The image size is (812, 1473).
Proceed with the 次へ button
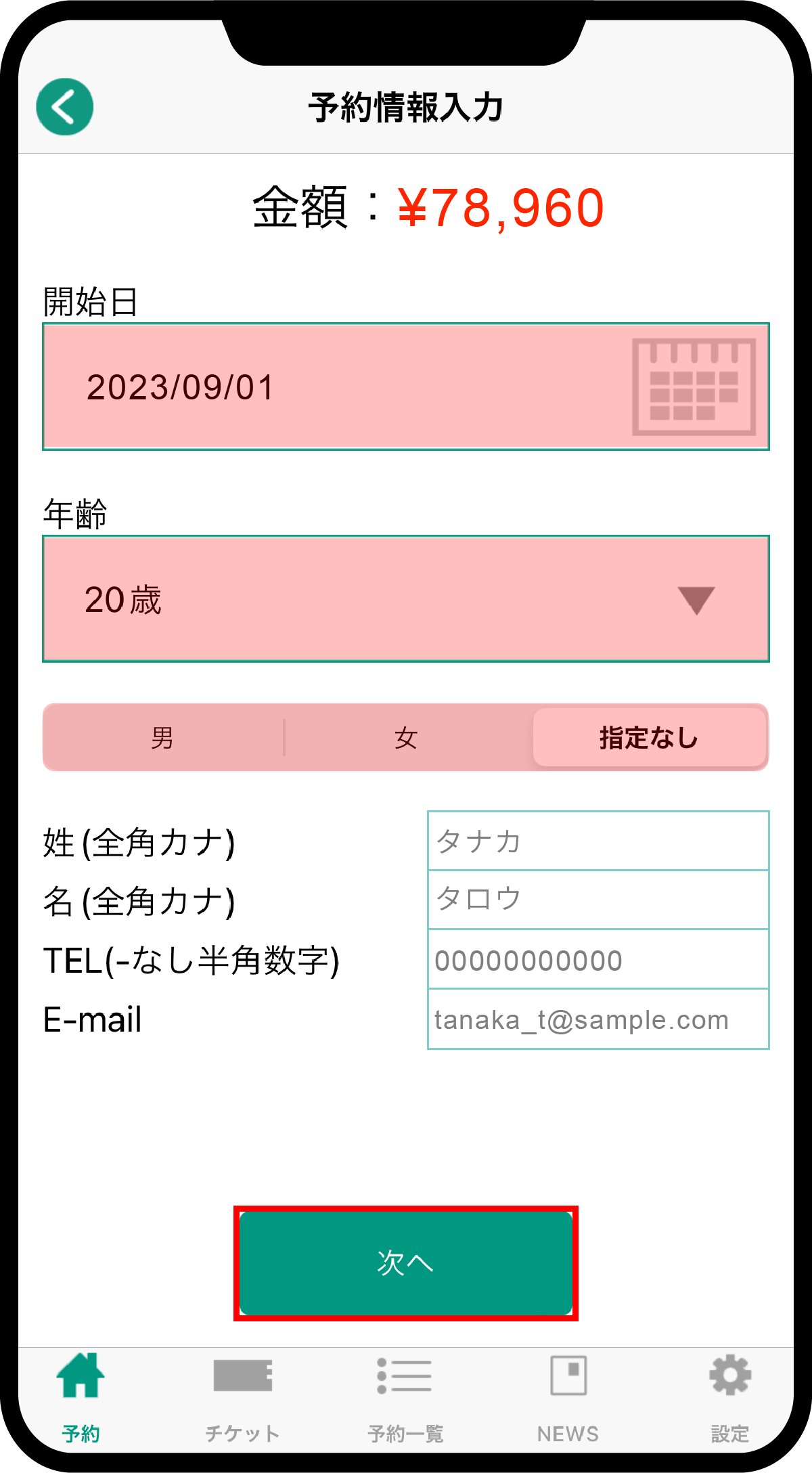click(x=406, y=1263)
